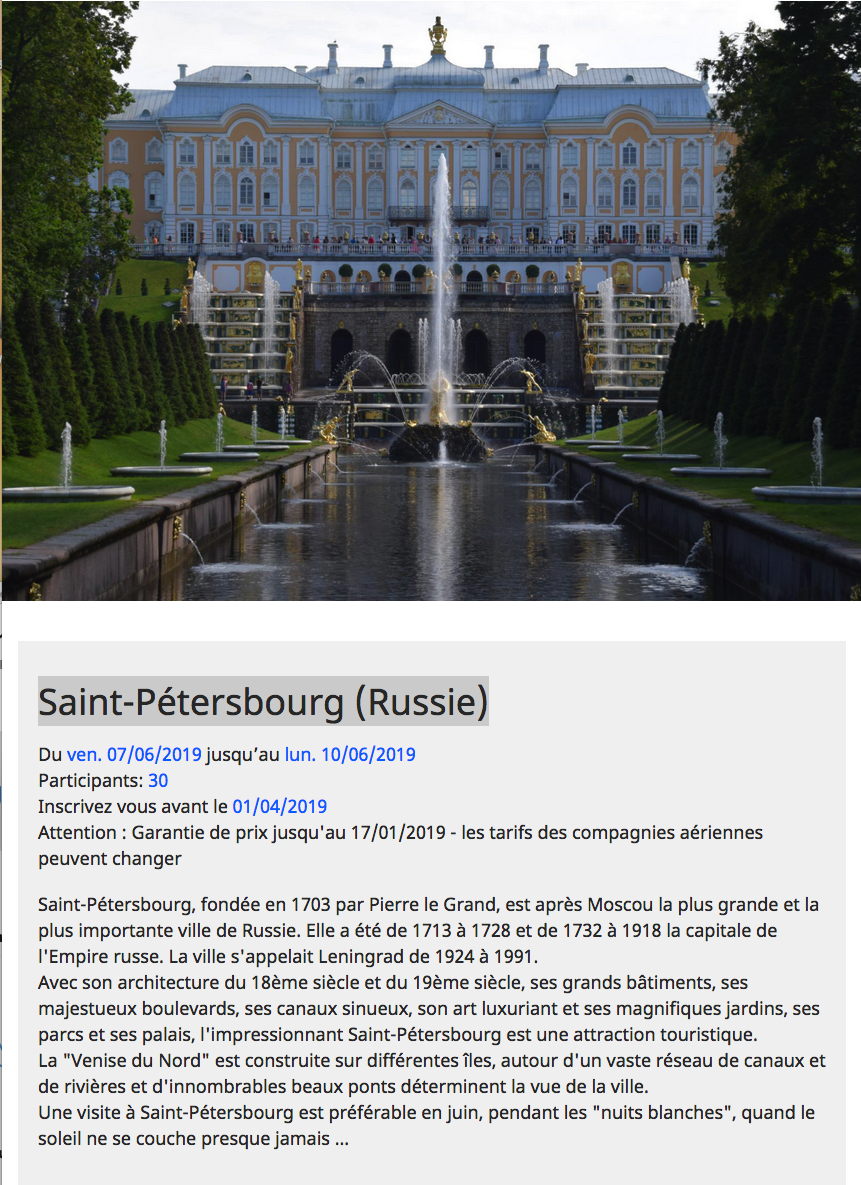Open the ven. 07/06/2019 start date link
Viewport: 861px width, 1185px height.
134,755
